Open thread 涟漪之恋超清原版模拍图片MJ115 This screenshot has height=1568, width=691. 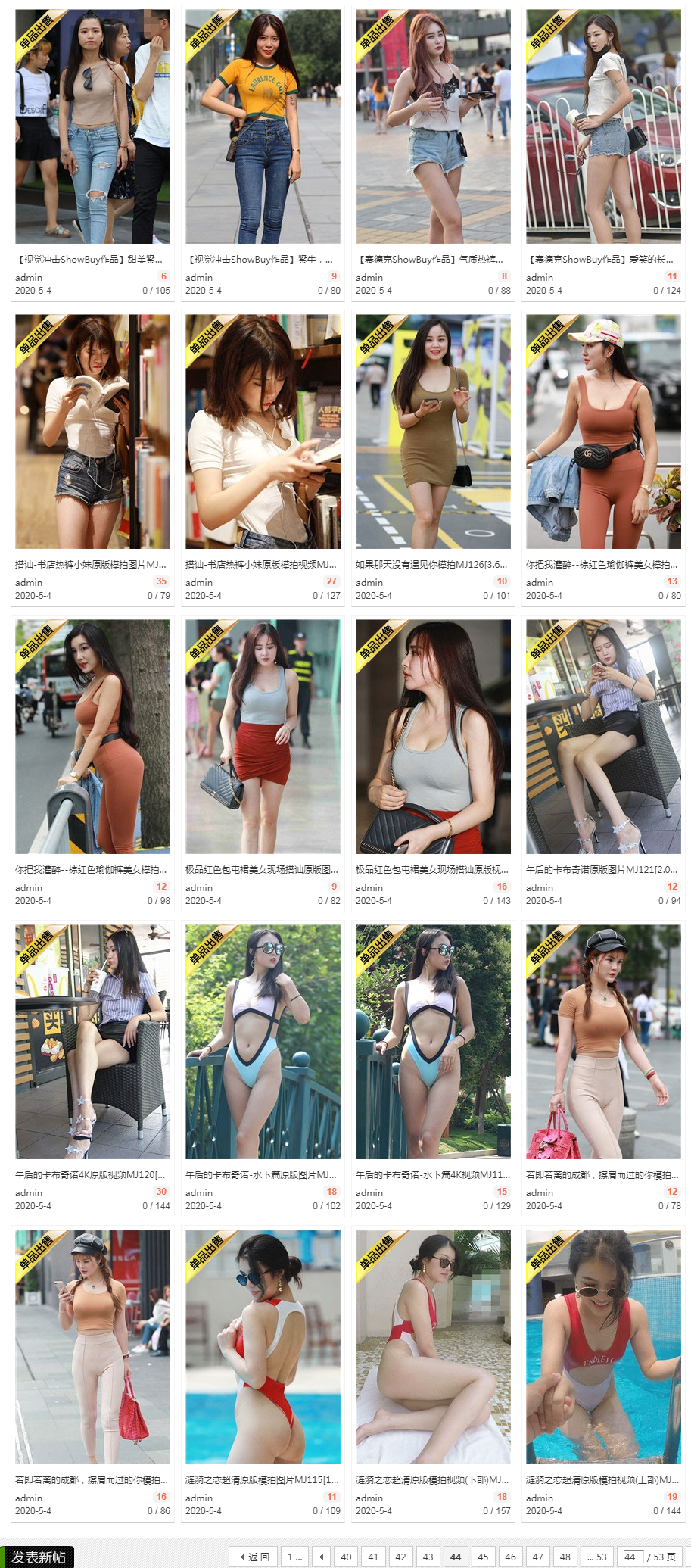tap(261, 1479)
